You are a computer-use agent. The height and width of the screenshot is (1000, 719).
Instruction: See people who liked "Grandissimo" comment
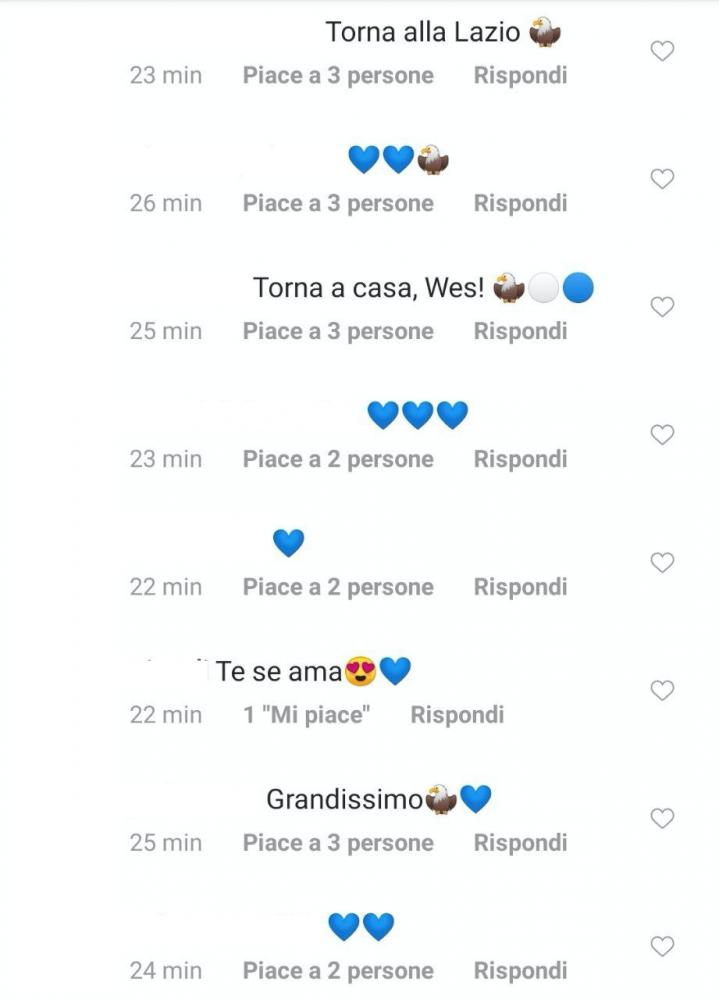click(x=338, y=843)
